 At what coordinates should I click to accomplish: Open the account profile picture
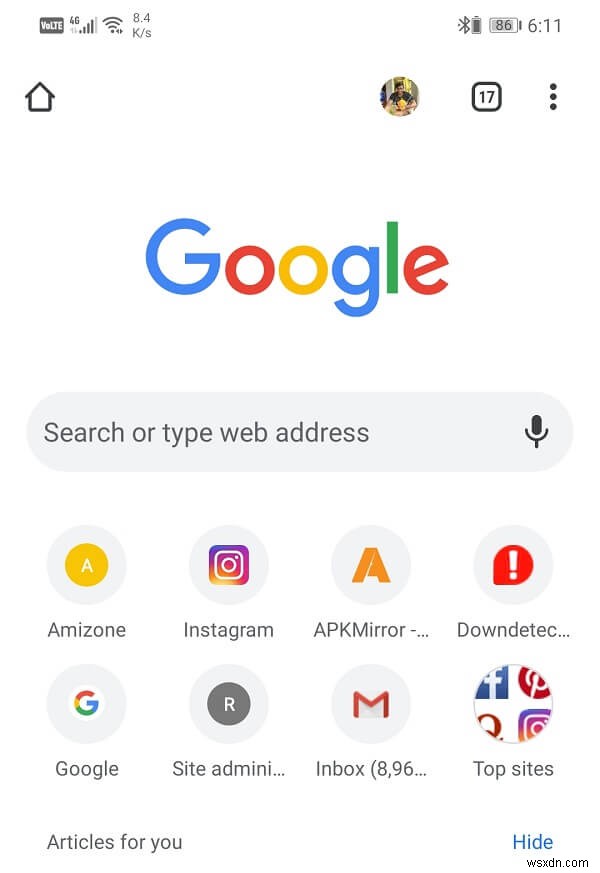click(x=400, y=97)
